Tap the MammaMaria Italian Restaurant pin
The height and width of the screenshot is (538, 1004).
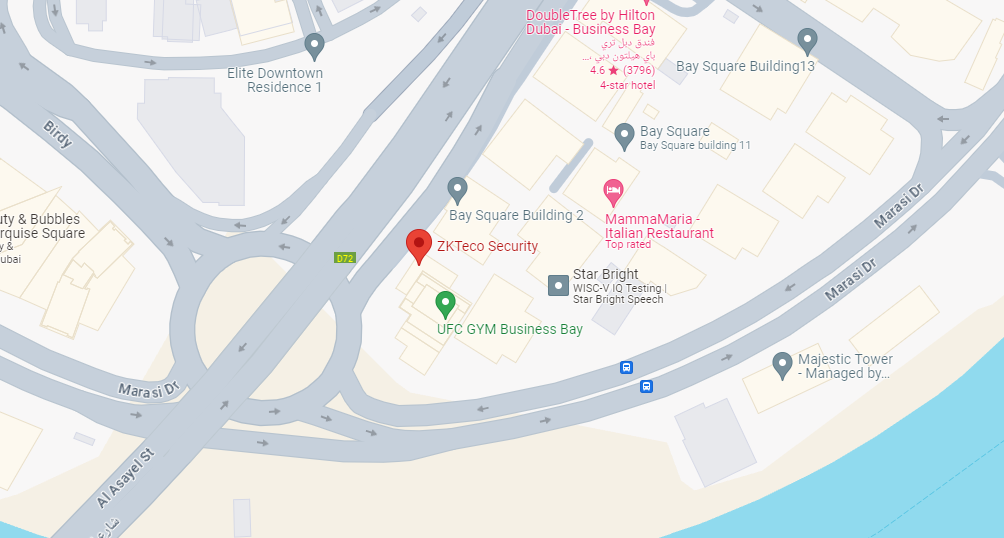pos(614,190)
